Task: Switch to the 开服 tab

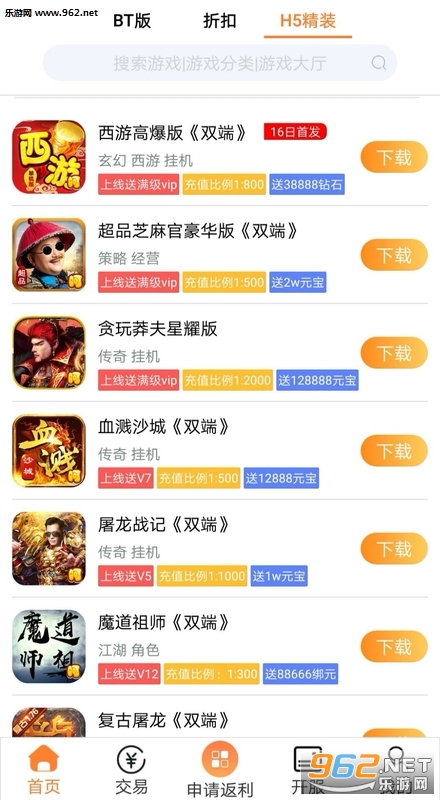Action: tap(308, 770)
